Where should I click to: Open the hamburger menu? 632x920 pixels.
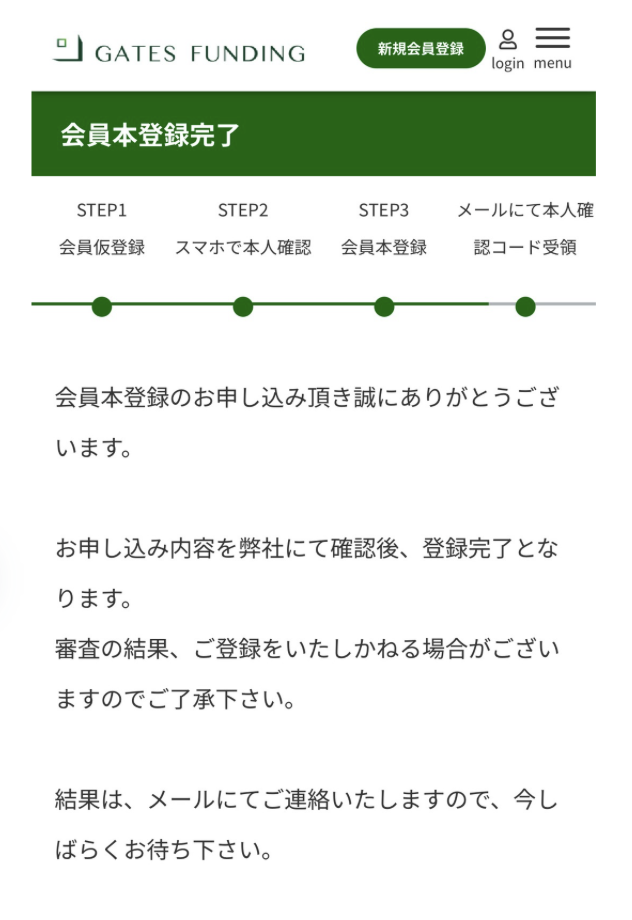552,48
